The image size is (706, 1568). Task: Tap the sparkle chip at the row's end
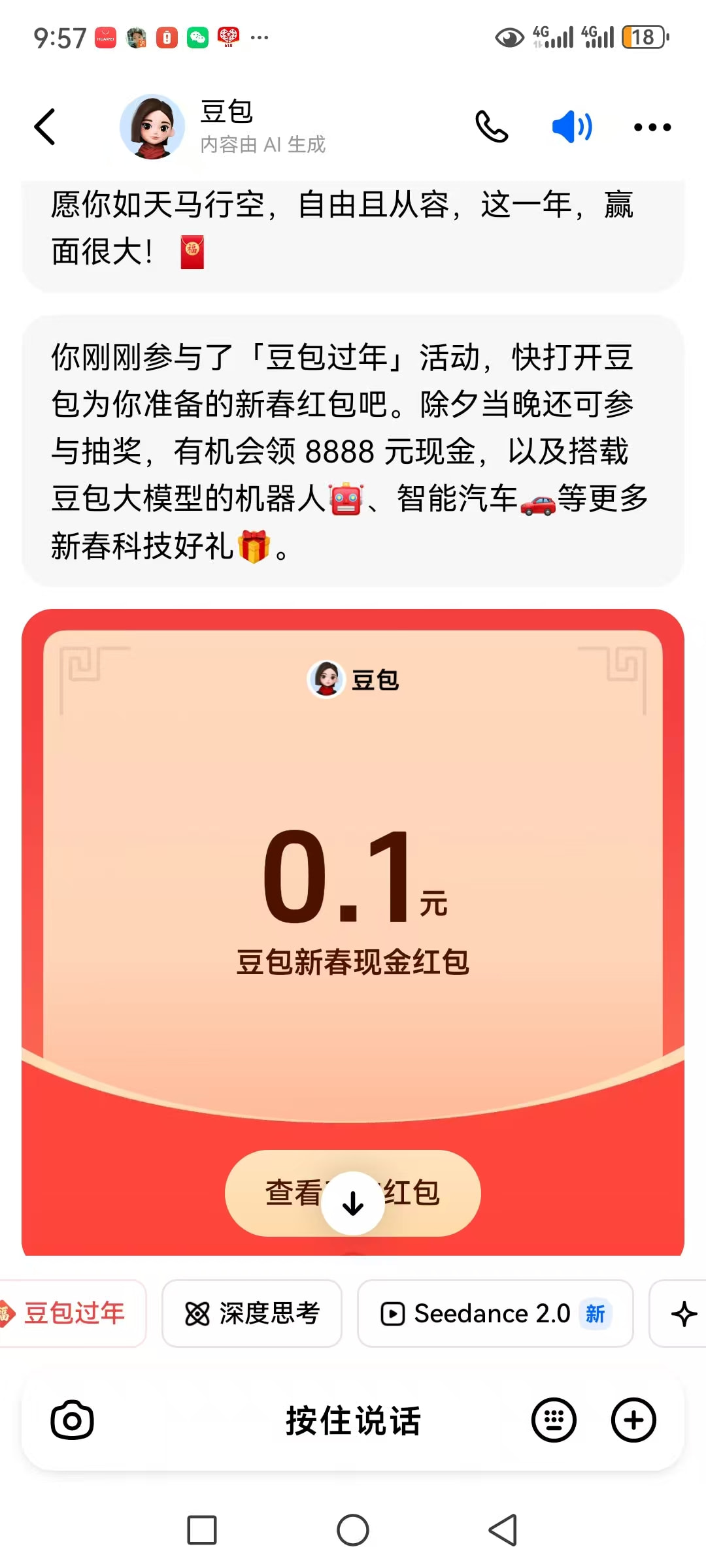point(683,1313)
